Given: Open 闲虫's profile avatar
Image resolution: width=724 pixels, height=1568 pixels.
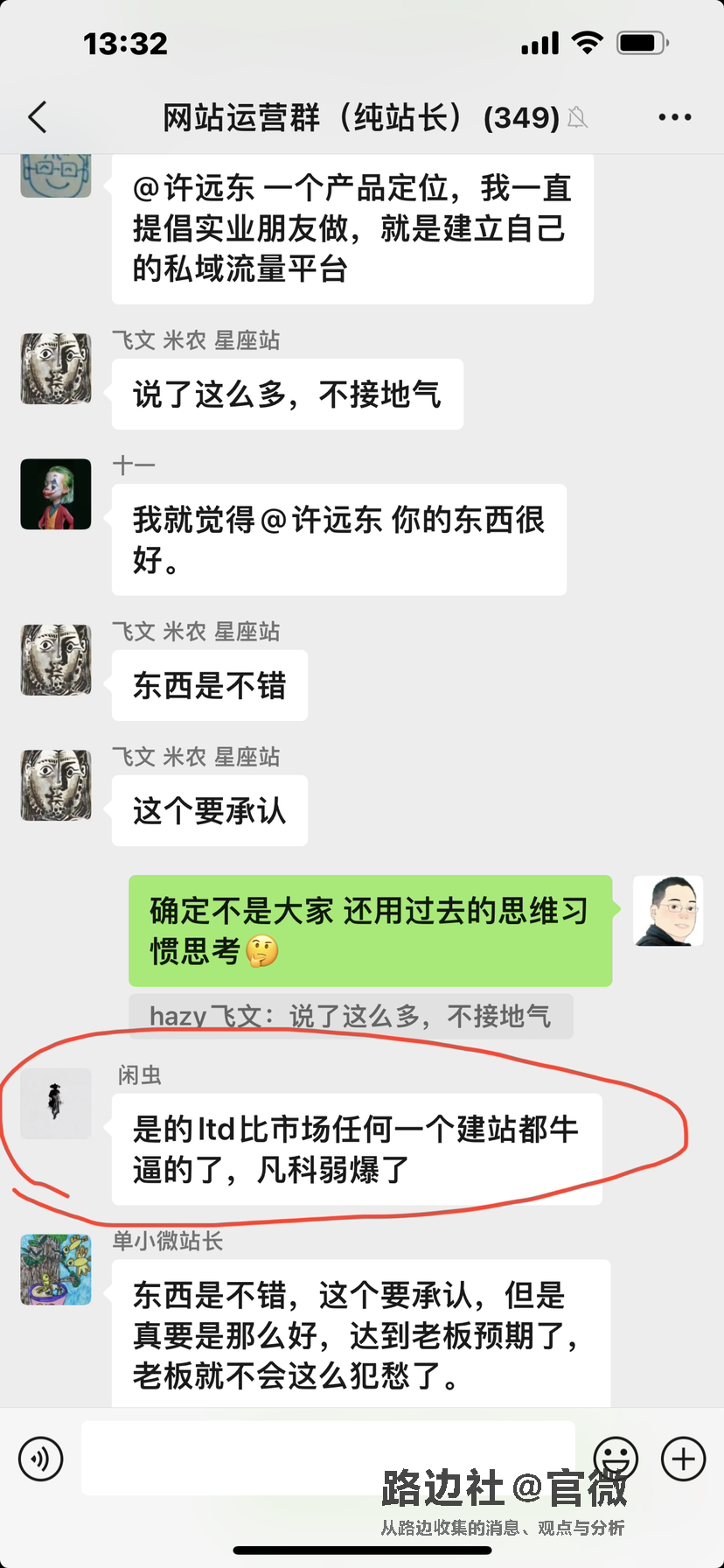Looking at the screenshot, I should pos(56,1103).
